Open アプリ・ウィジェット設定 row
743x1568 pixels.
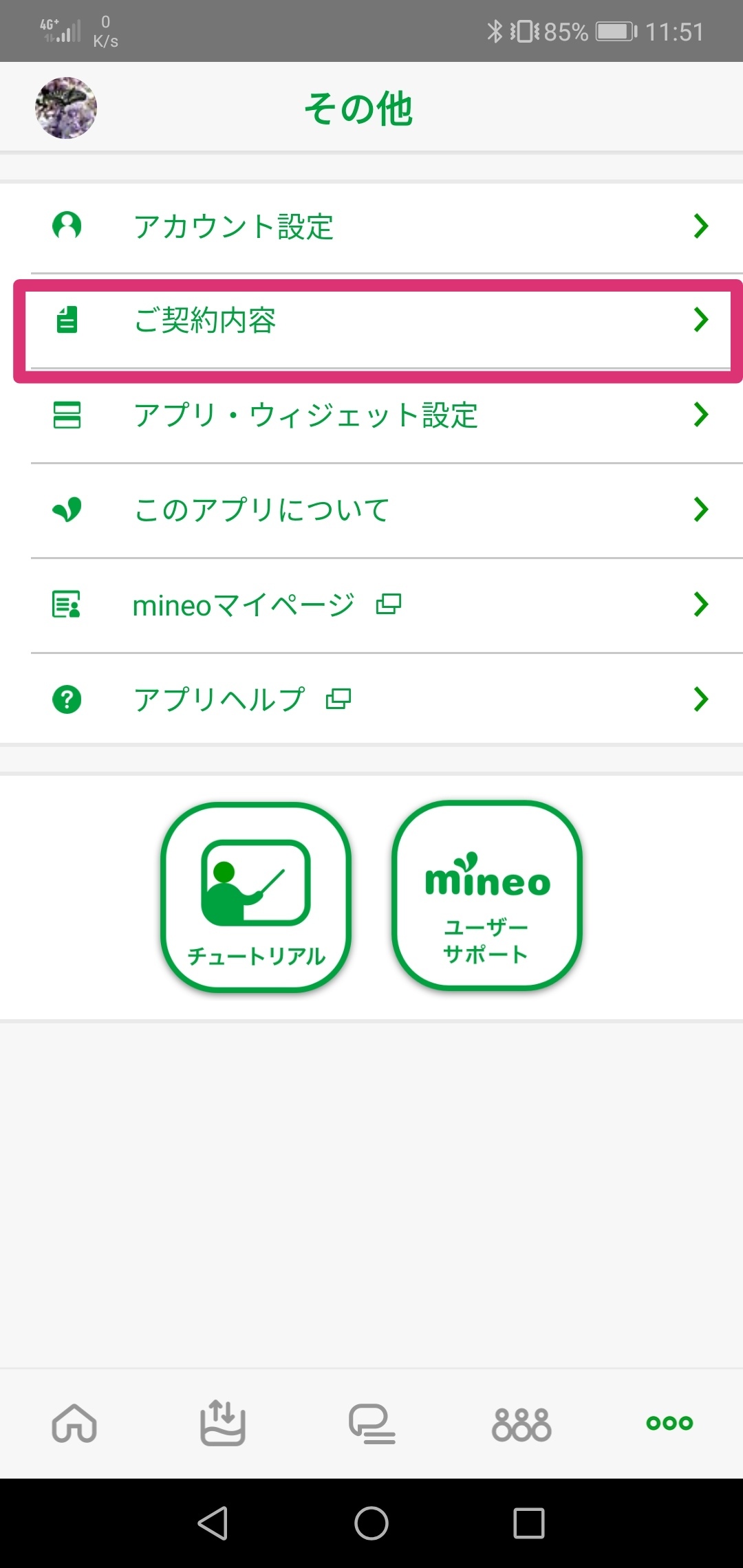371,415
